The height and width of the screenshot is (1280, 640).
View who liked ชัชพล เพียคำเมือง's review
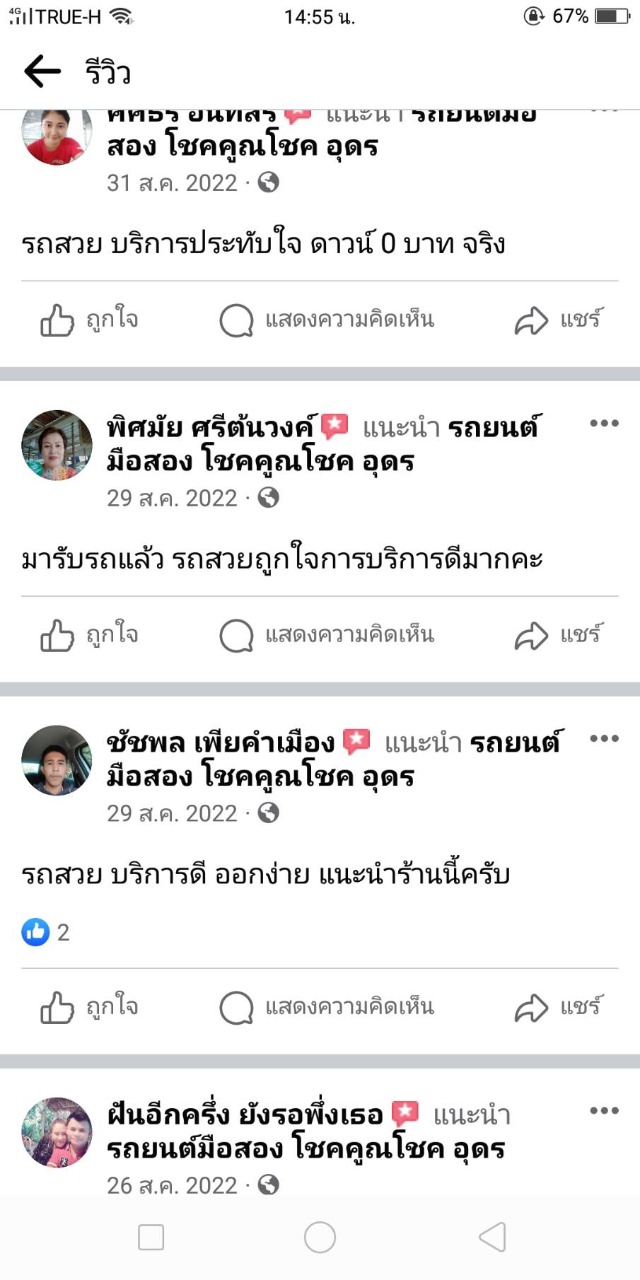(x=46, y=933)
